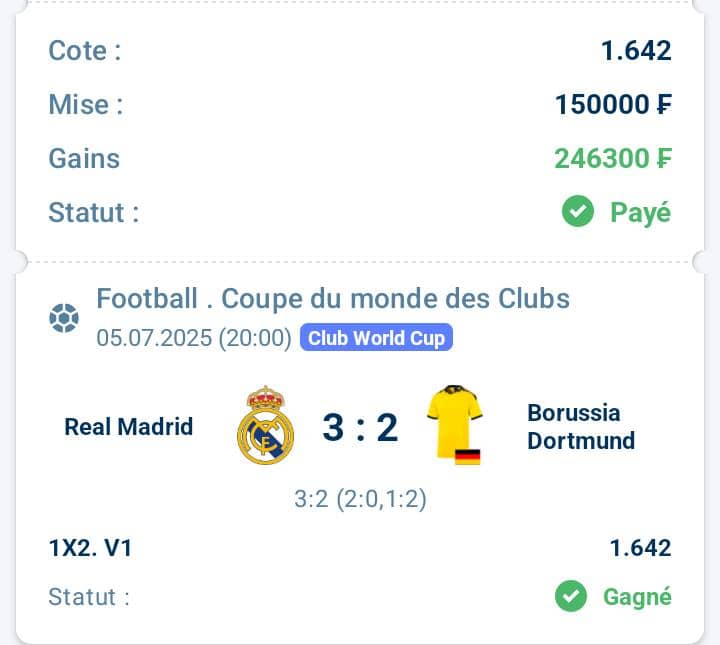Viewport: 720px width, 645px height.
Task: Open the Real Madrid vs Borussia Dortmund match
Action: (x=360, y=428)
